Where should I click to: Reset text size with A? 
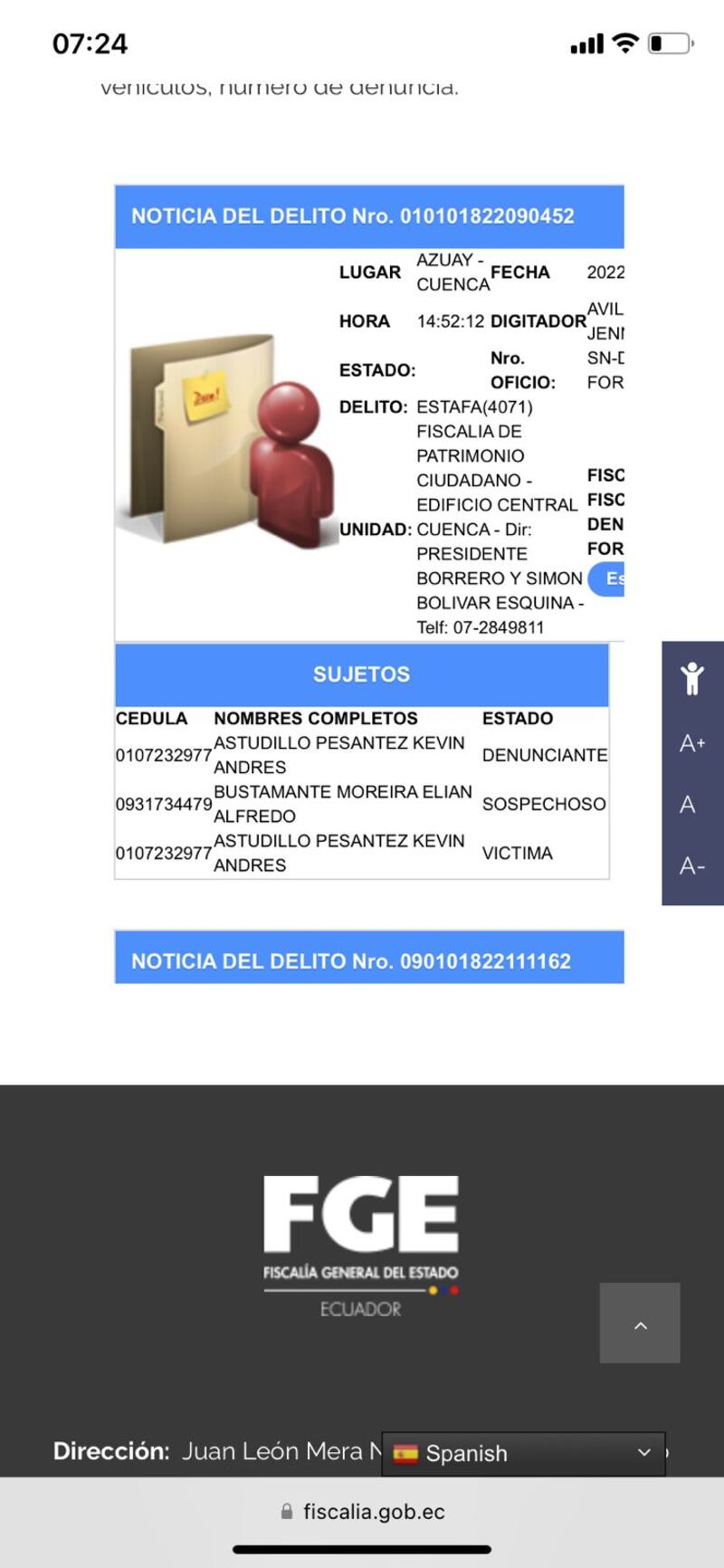click(688, 805)
